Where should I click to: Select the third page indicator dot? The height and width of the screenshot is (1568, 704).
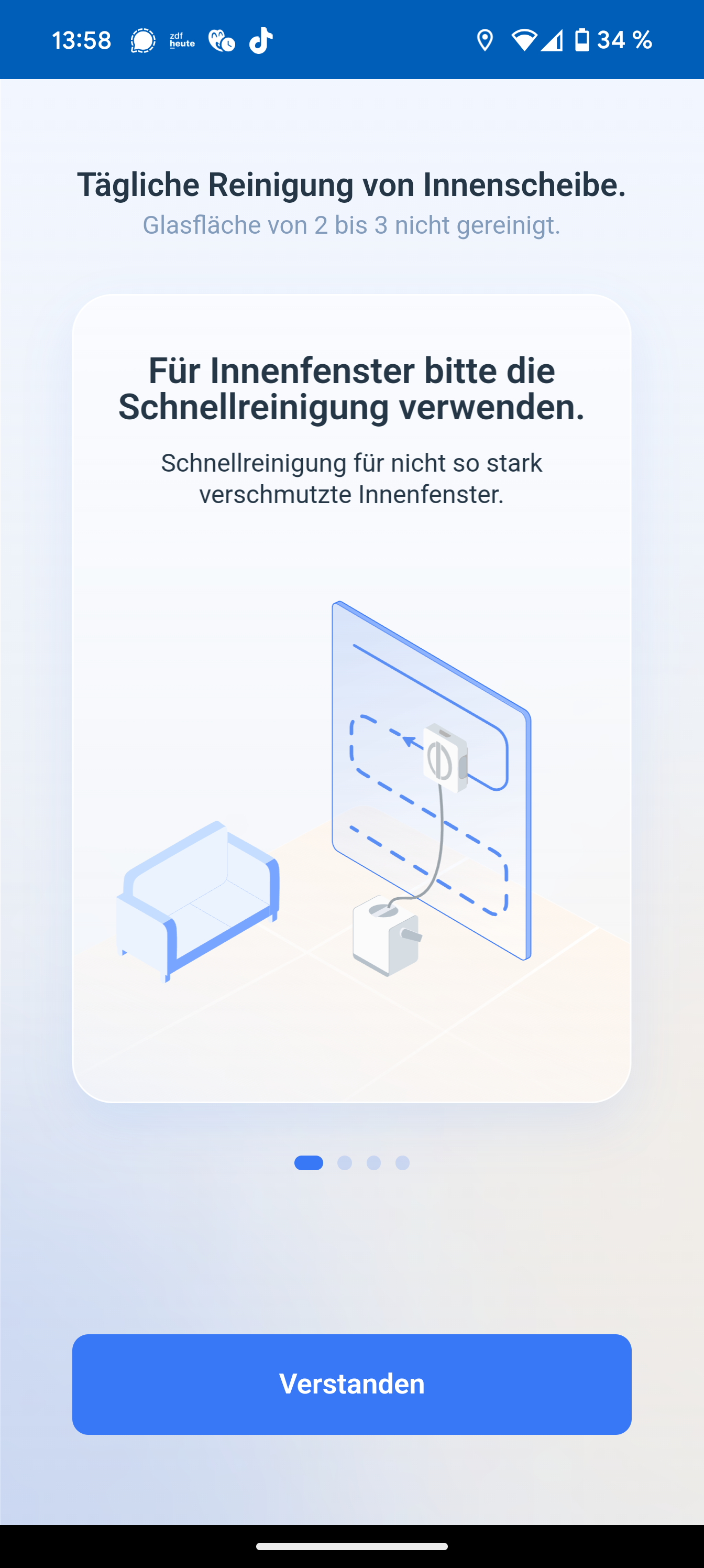pyautogui.click(x=373, y=1162)
